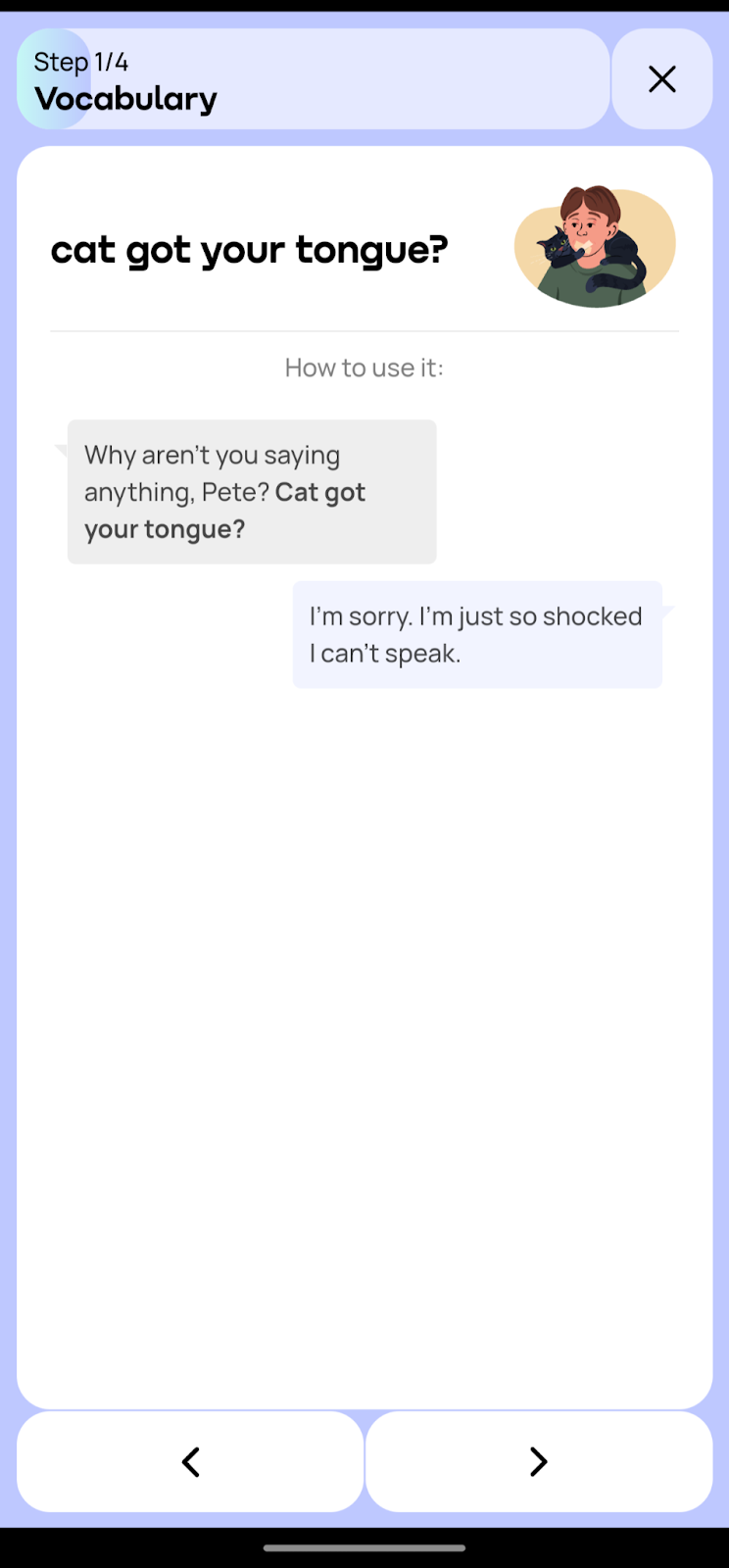Image resolution: width=729 pixels, height=1568 pixels.
Task: Close the Vocabulary lesson
Action: tap(661, 79)
